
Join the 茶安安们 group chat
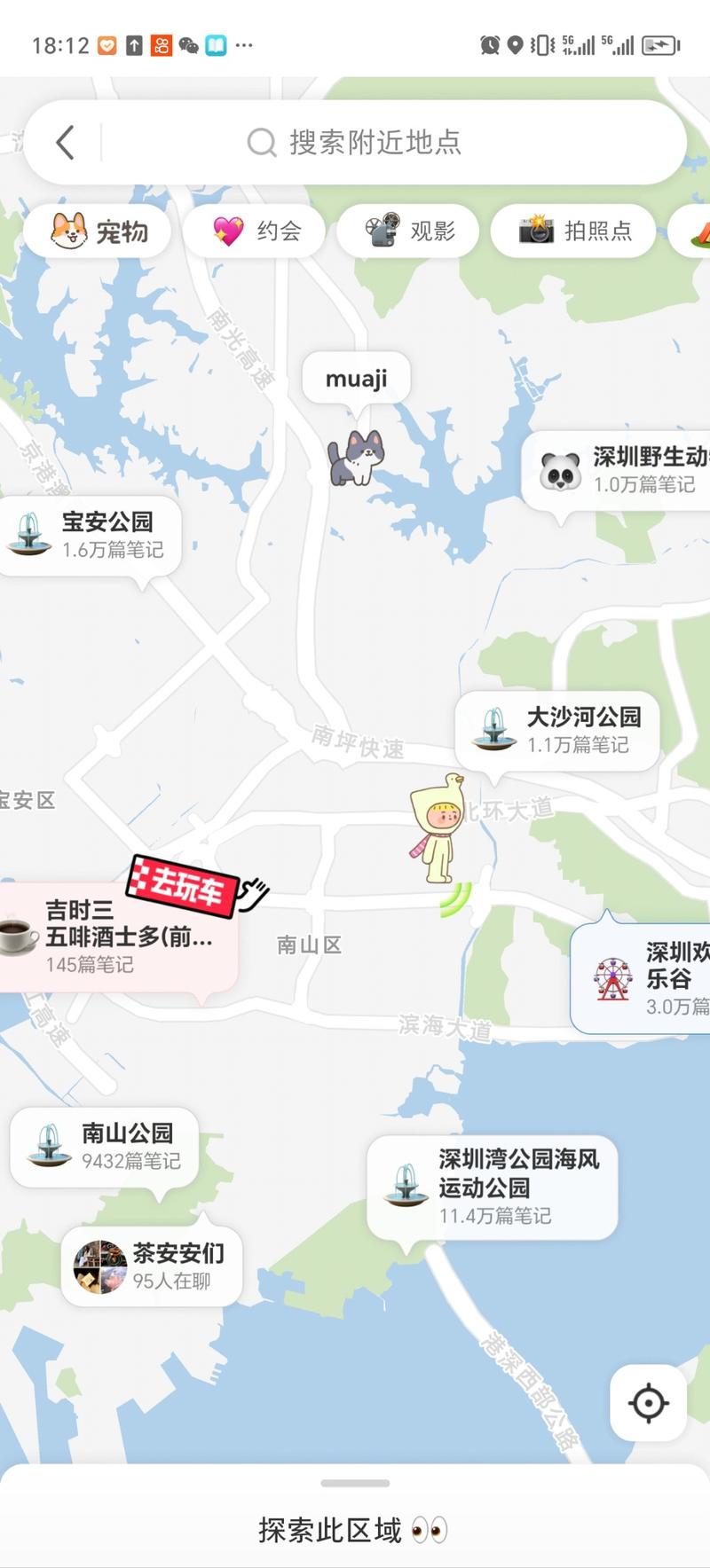152,1266
